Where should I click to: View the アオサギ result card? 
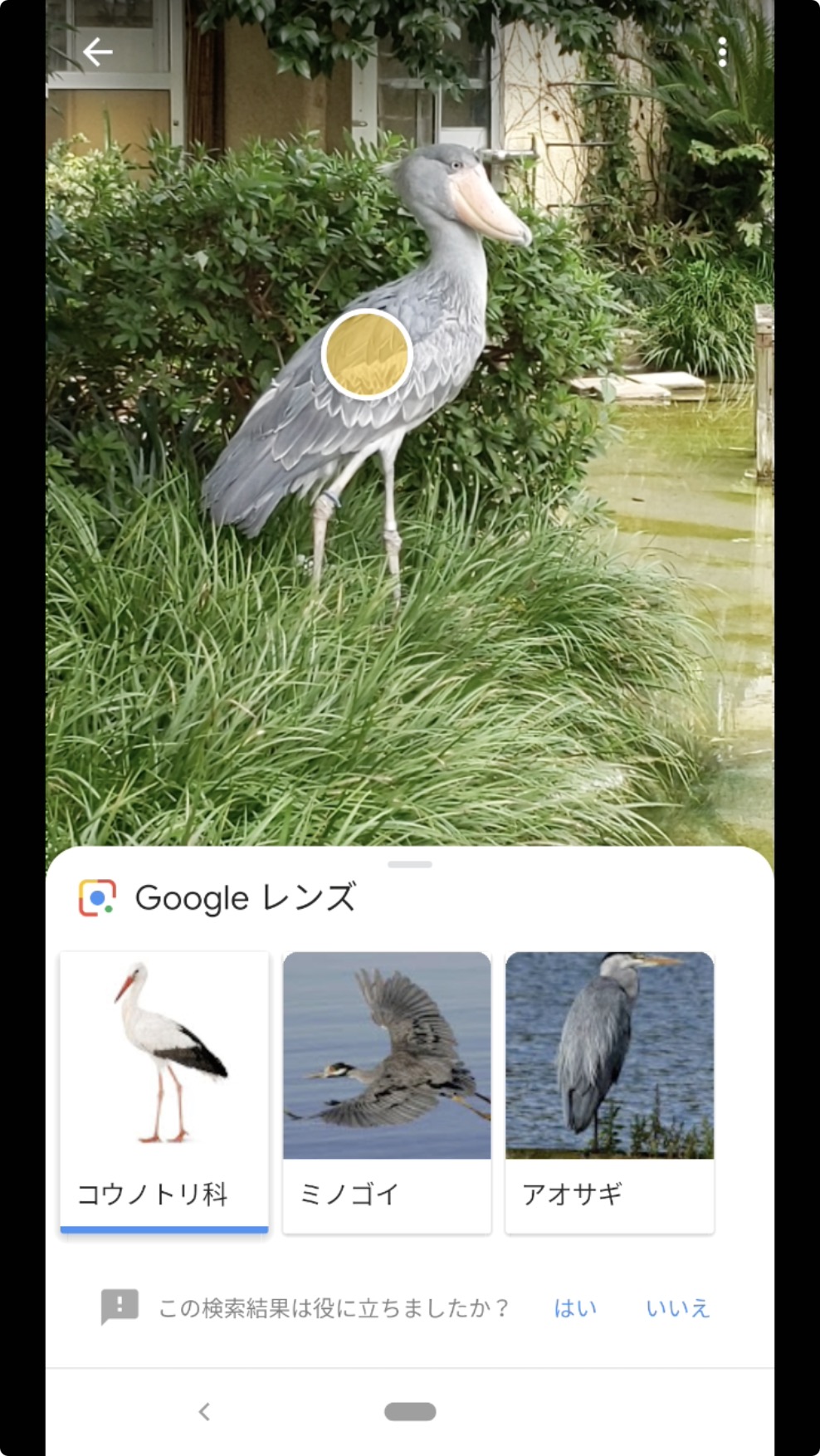tap(609, 1092)
